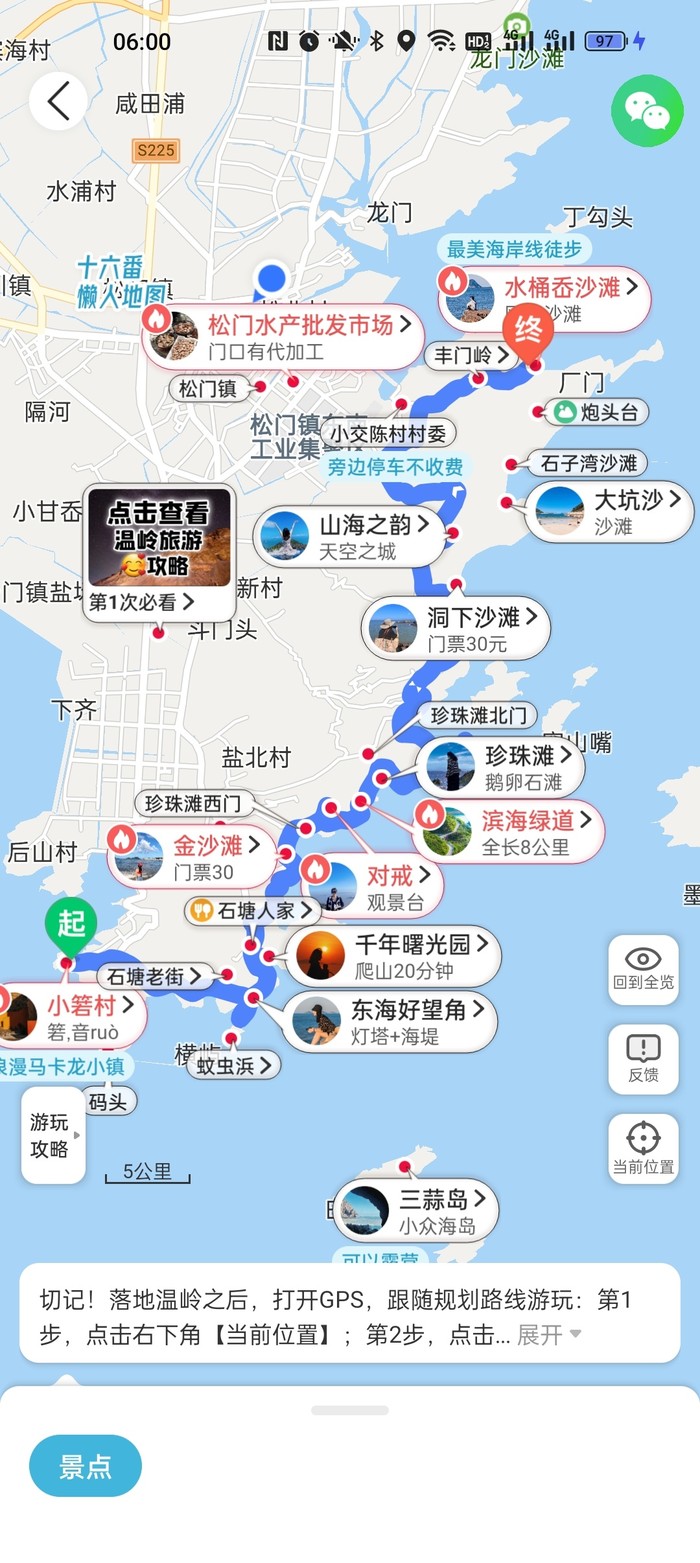
Task: Expand the 游玩攻略 side panel
Action: (53, 1135)
